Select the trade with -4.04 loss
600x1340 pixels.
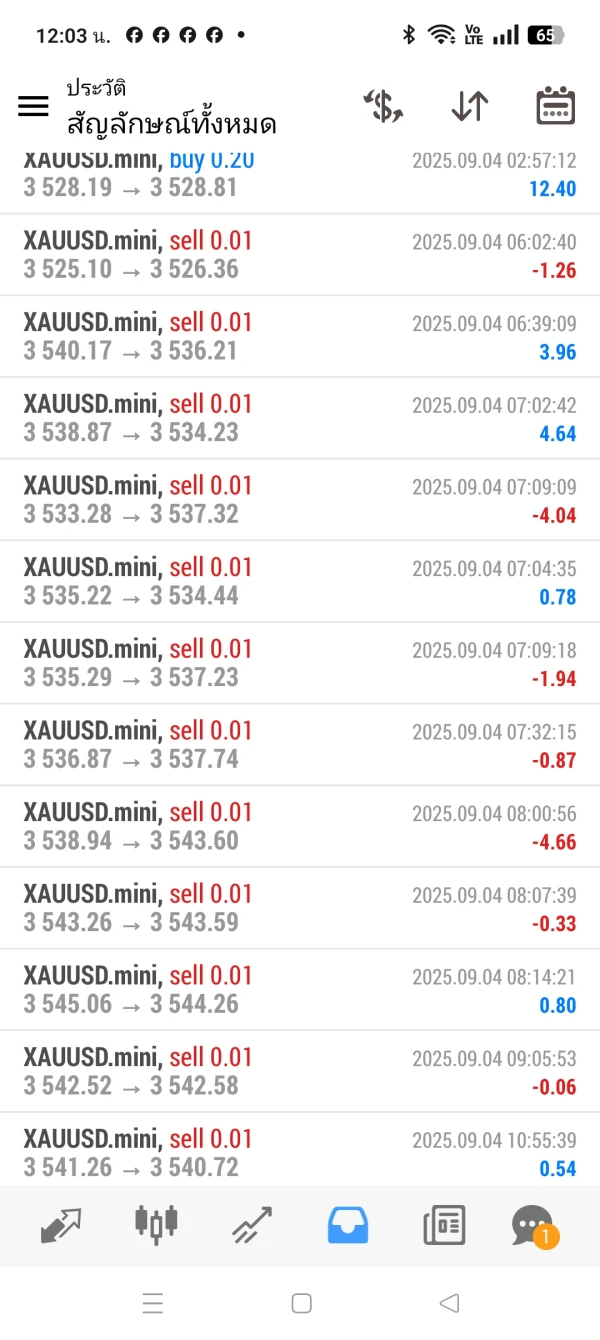click(300, 500)
